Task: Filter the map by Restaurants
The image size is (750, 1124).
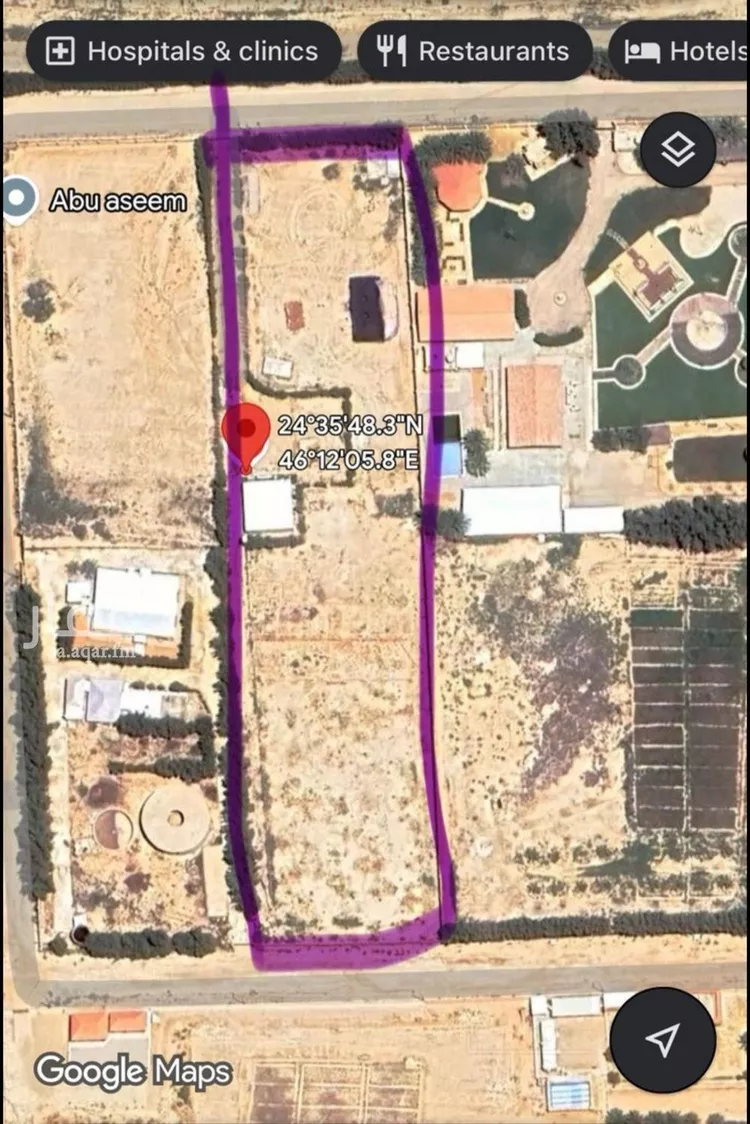Action: tap(475, 51)
